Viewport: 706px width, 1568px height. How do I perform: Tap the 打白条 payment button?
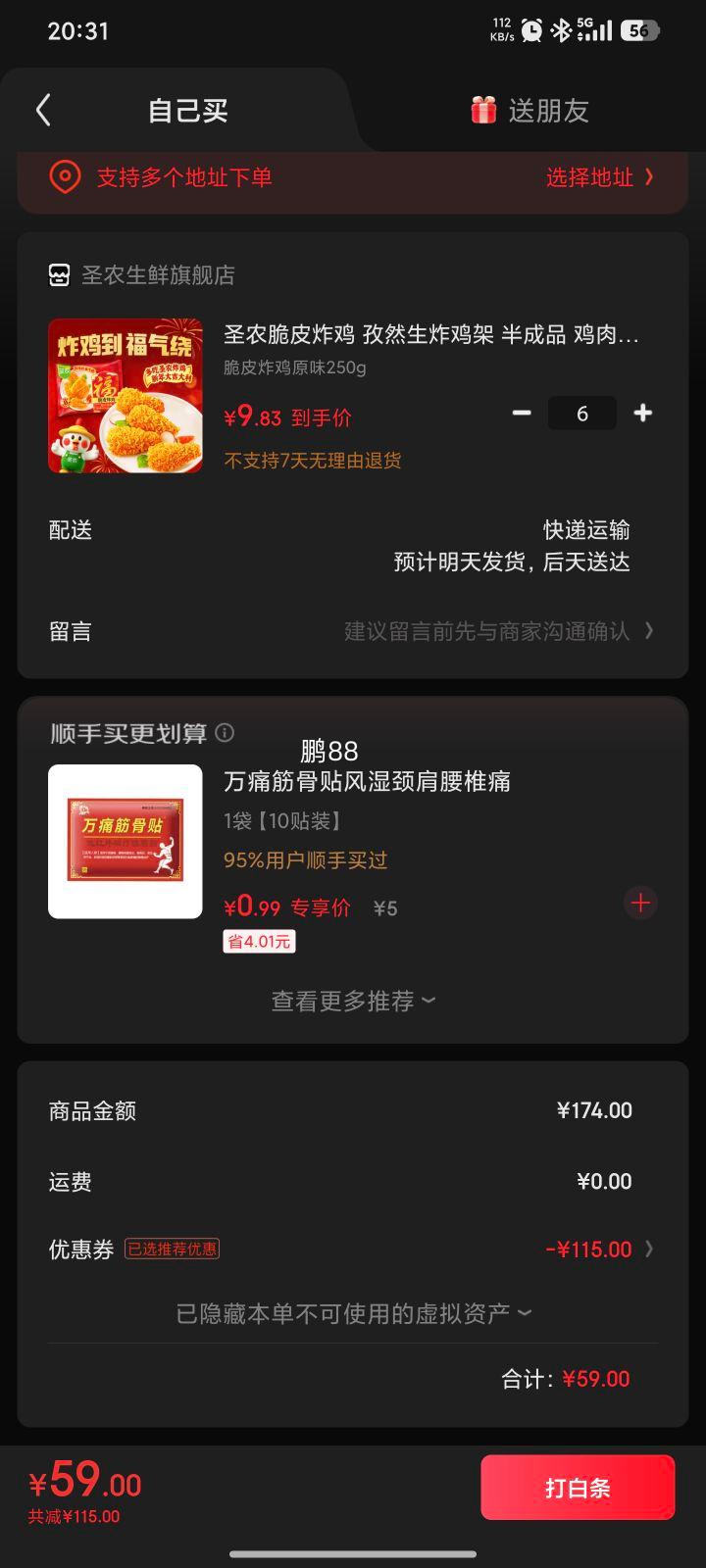(x=578, y=1487)
